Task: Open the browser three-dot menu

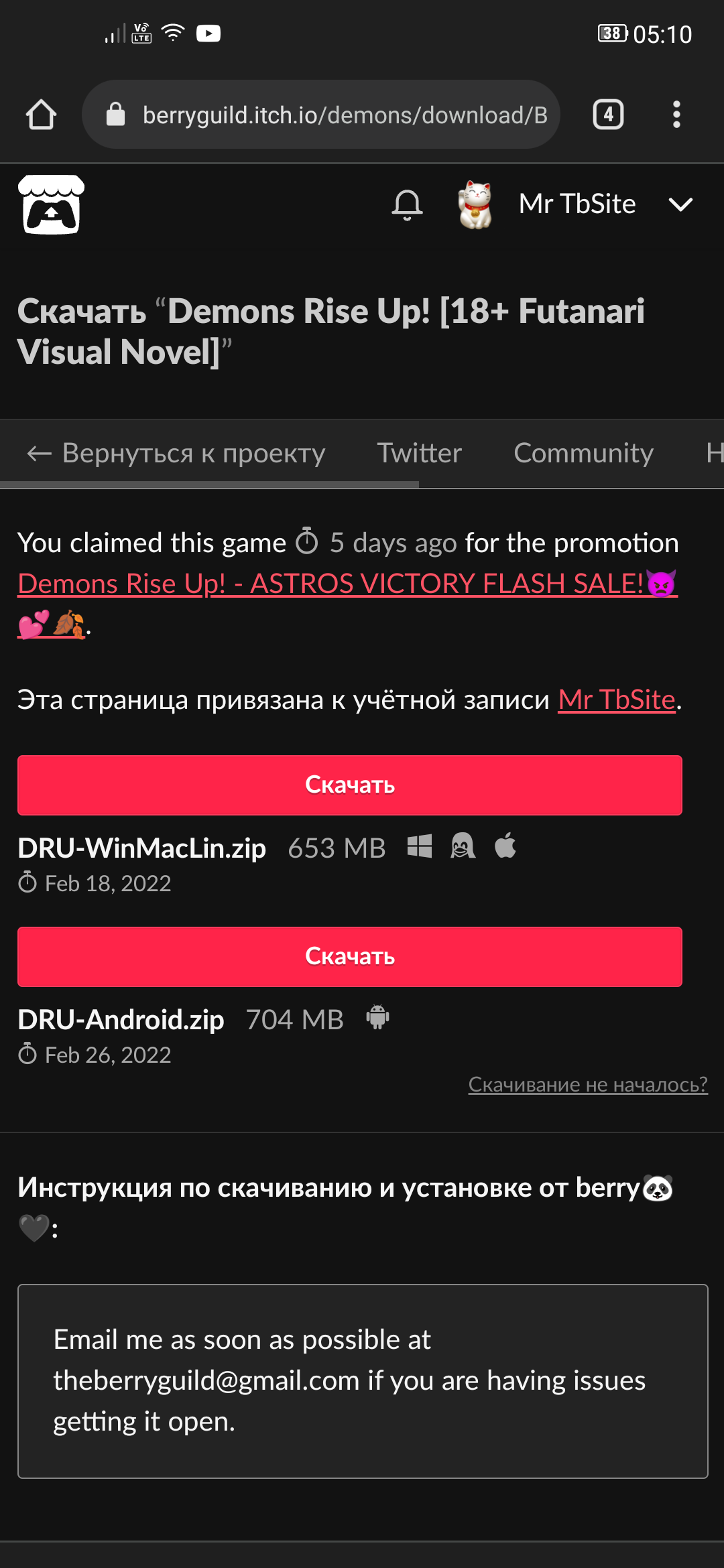Action: 676,115
